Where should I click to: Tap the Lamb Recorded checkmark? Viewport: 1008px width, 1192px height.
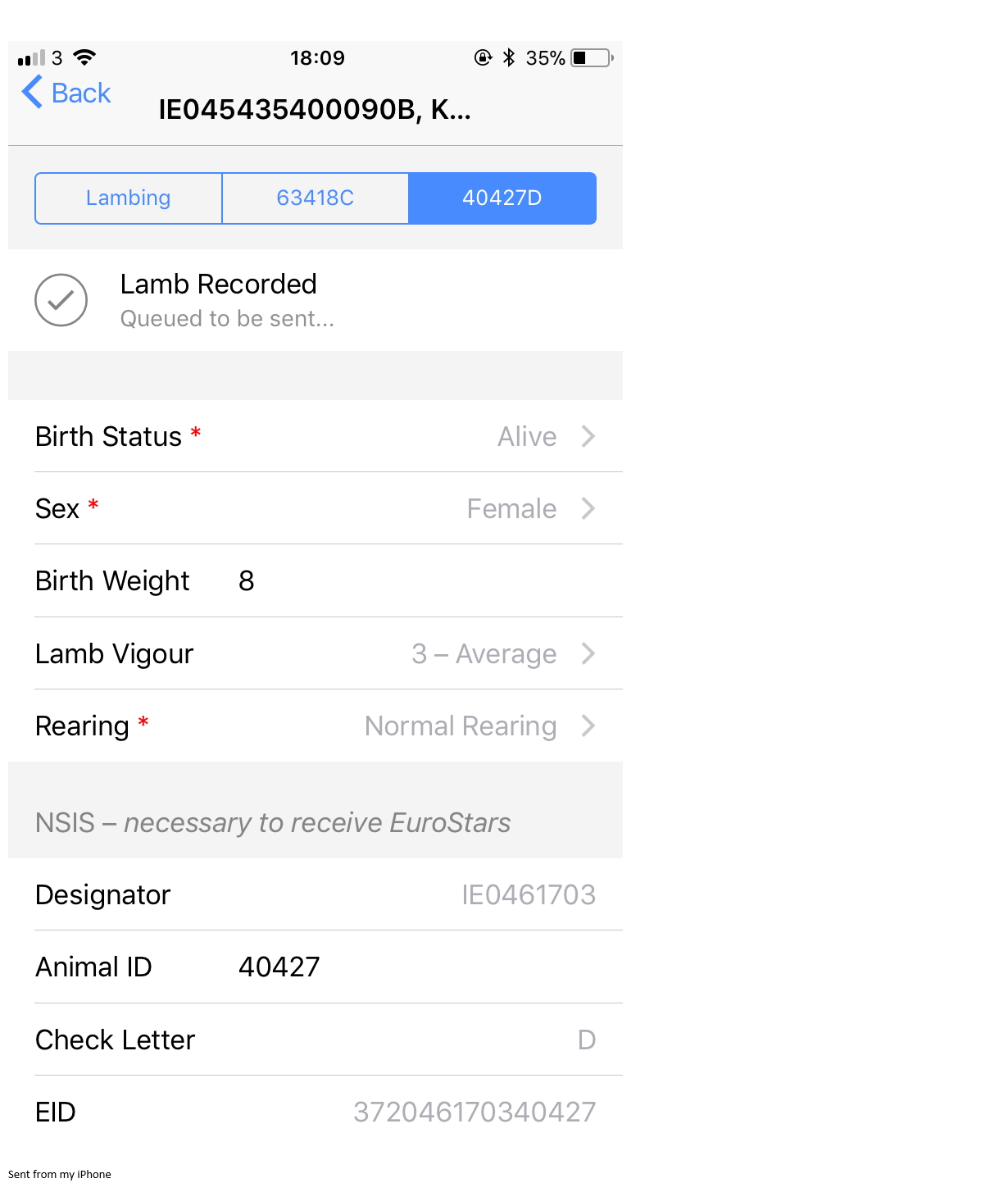coord(61,300)
